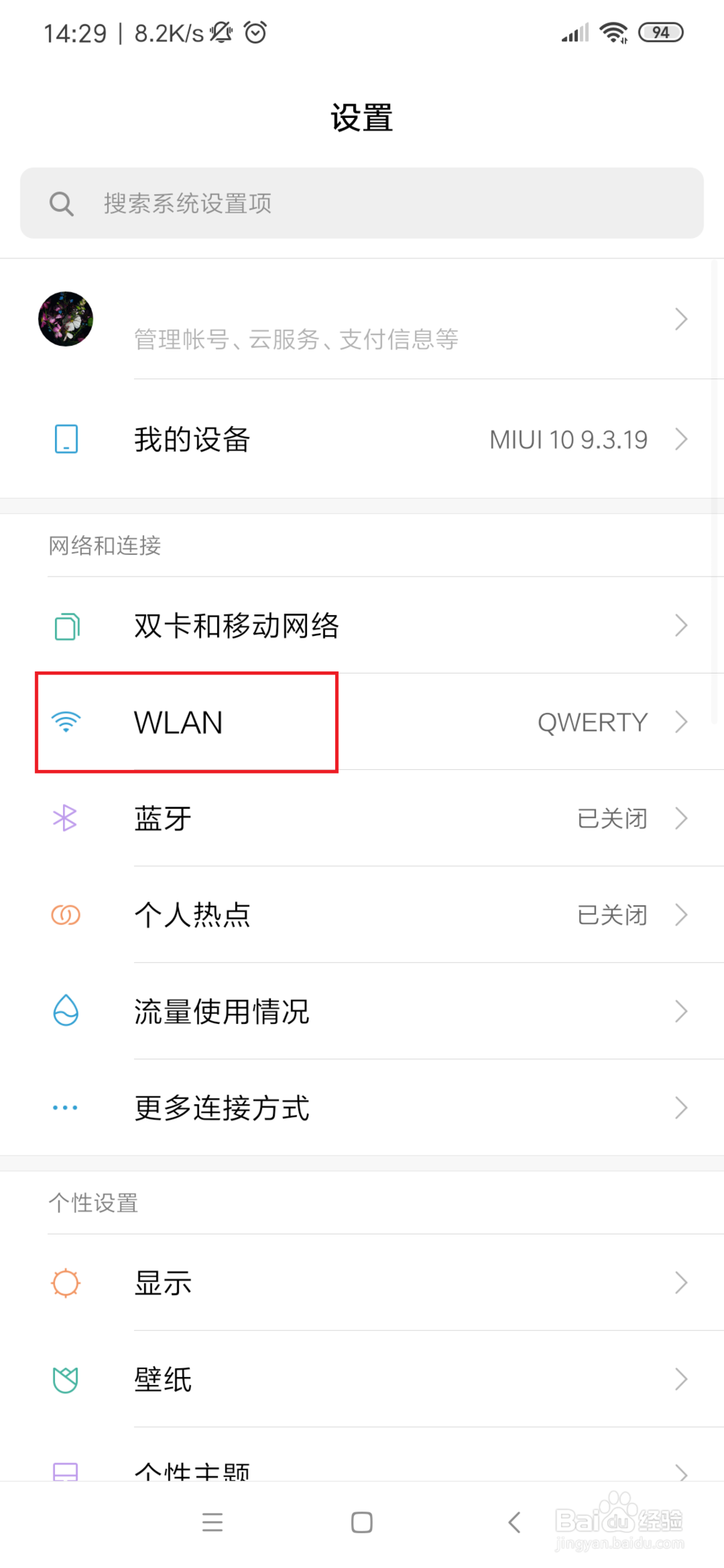Open the personal hotspot icon
Image resolution: width=724 pixels, height=1568 pixels.
point(65,915)
